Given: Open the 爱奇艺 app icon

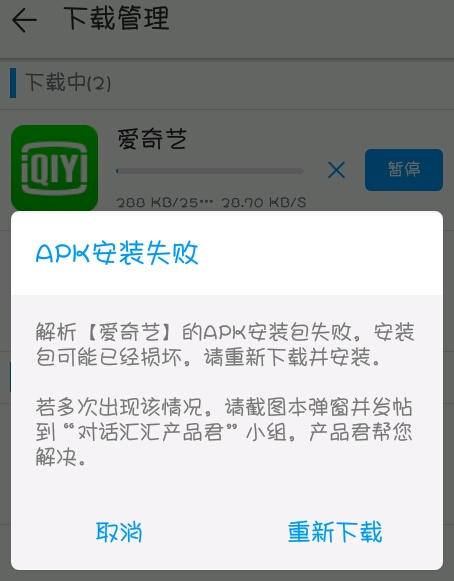Looking at the screenshot, I should (54, 168).
